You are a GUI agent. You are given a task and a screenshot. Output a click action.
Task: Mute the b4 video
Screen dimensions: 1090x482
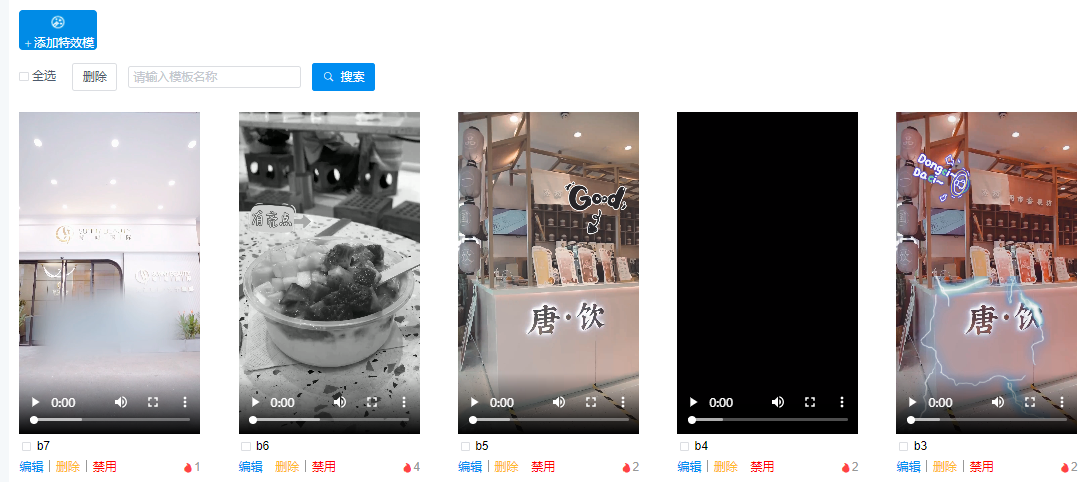(x=778, y=402)
